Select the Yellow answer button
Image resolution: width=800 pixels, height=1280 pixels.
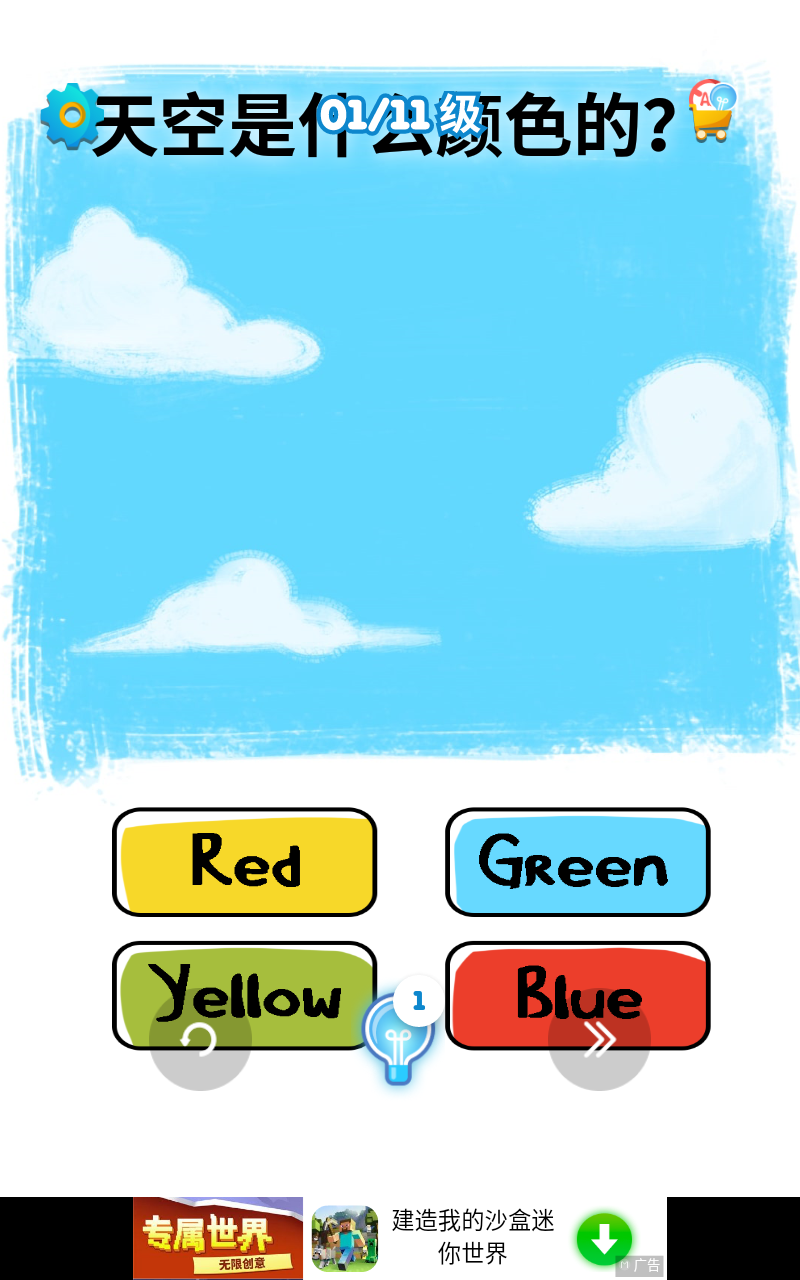click(x=244, y=995)
